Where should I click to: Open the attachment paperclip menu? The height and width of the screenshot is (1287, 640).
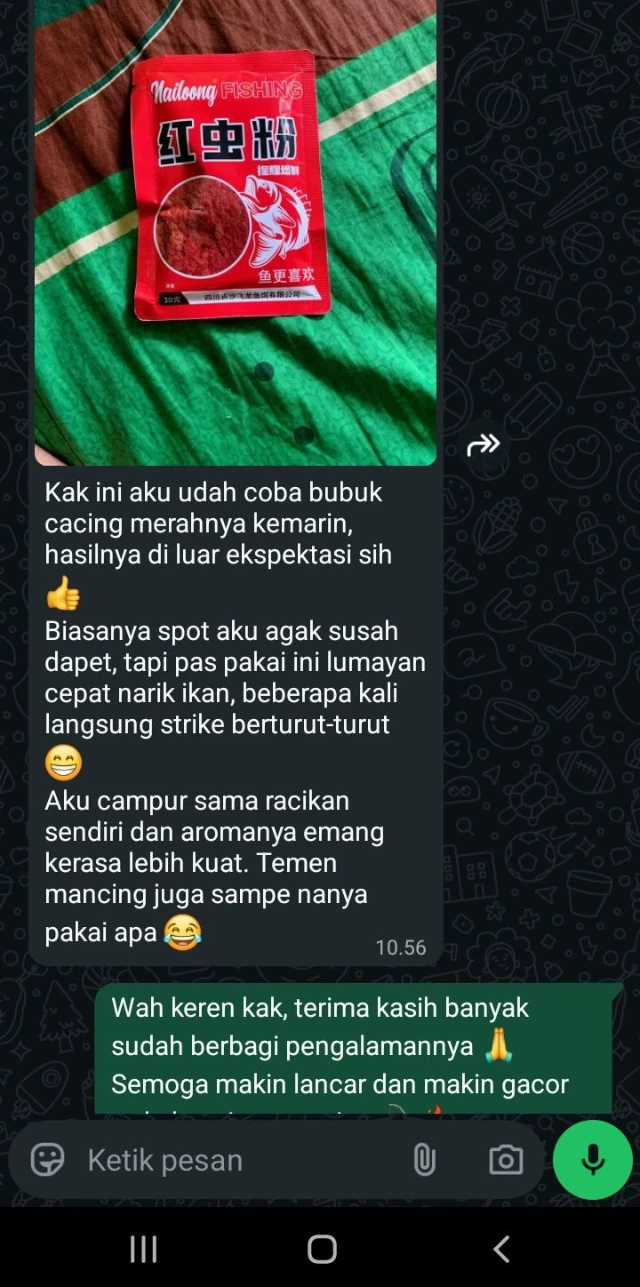click(x=424, y=1160)
